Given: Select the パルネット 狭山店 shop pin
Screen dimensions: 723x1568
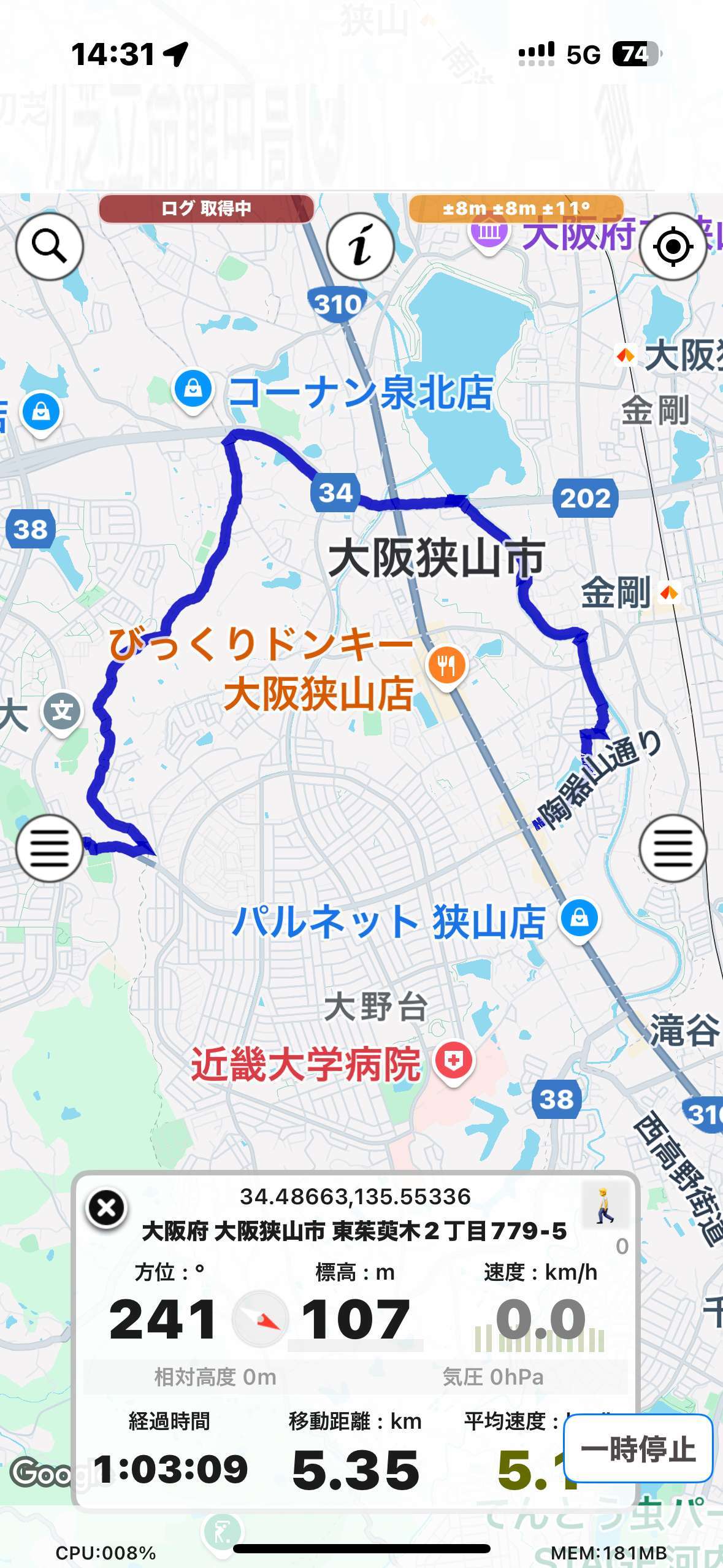Looking at the screenshot, I should [x=579, y=918].
